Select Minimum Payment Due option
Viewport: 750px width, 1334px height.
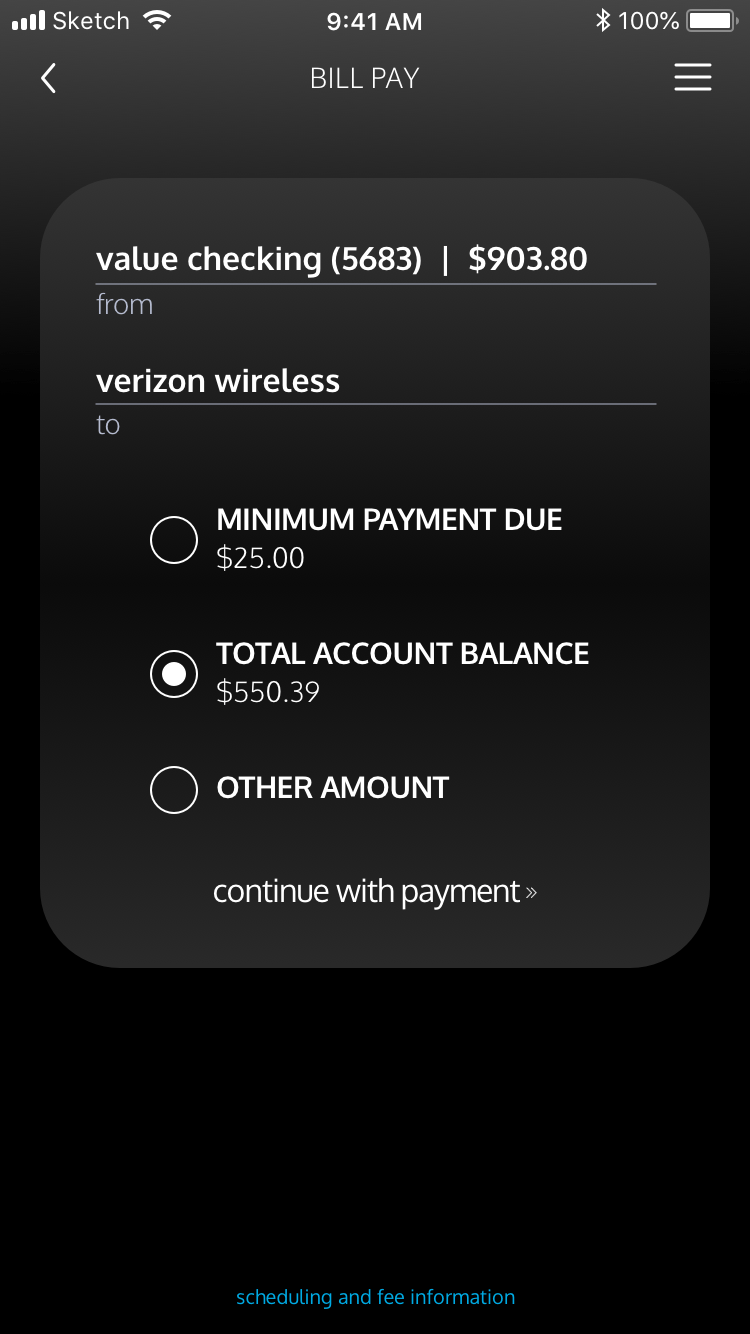[x=174, y=540]
